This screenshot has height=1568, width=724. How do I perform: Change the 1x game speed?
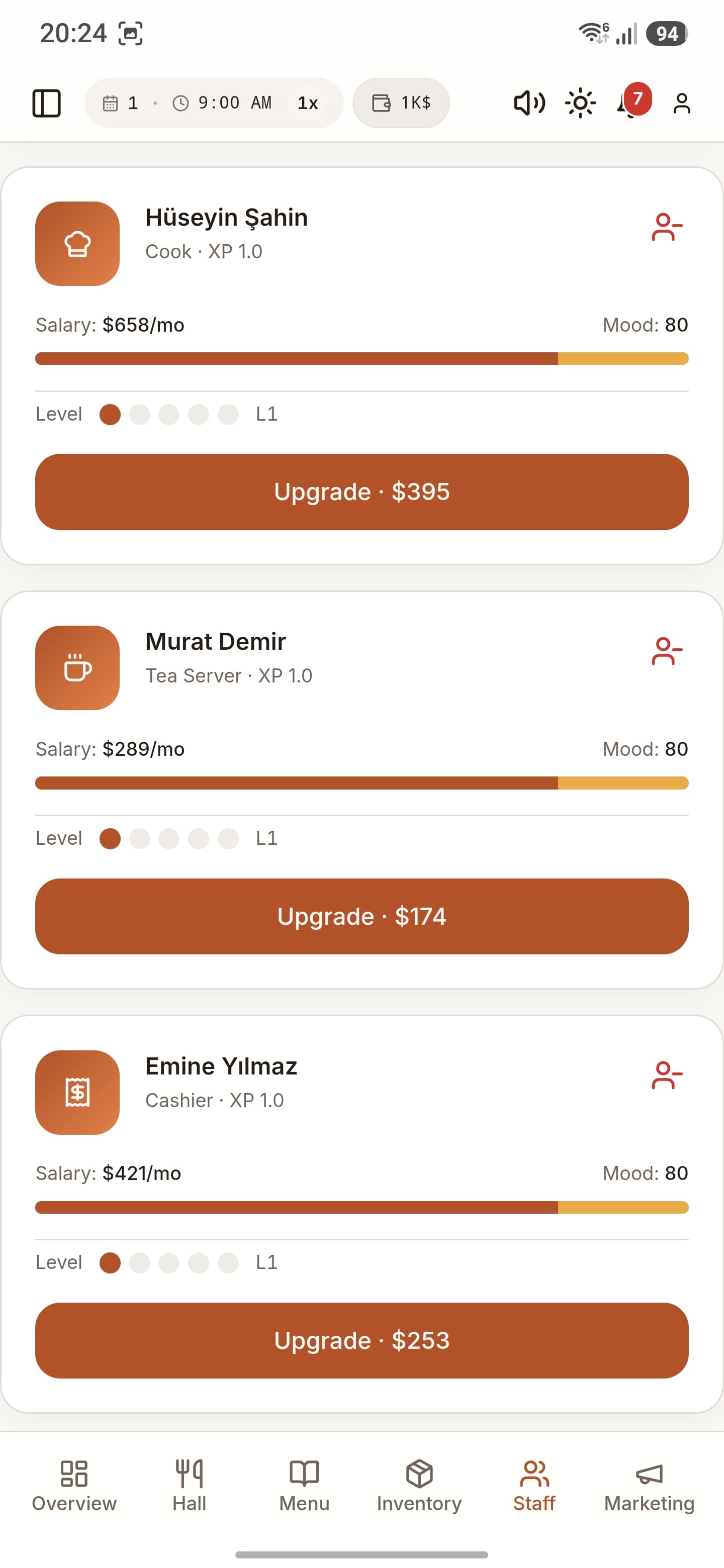[308, 103]
